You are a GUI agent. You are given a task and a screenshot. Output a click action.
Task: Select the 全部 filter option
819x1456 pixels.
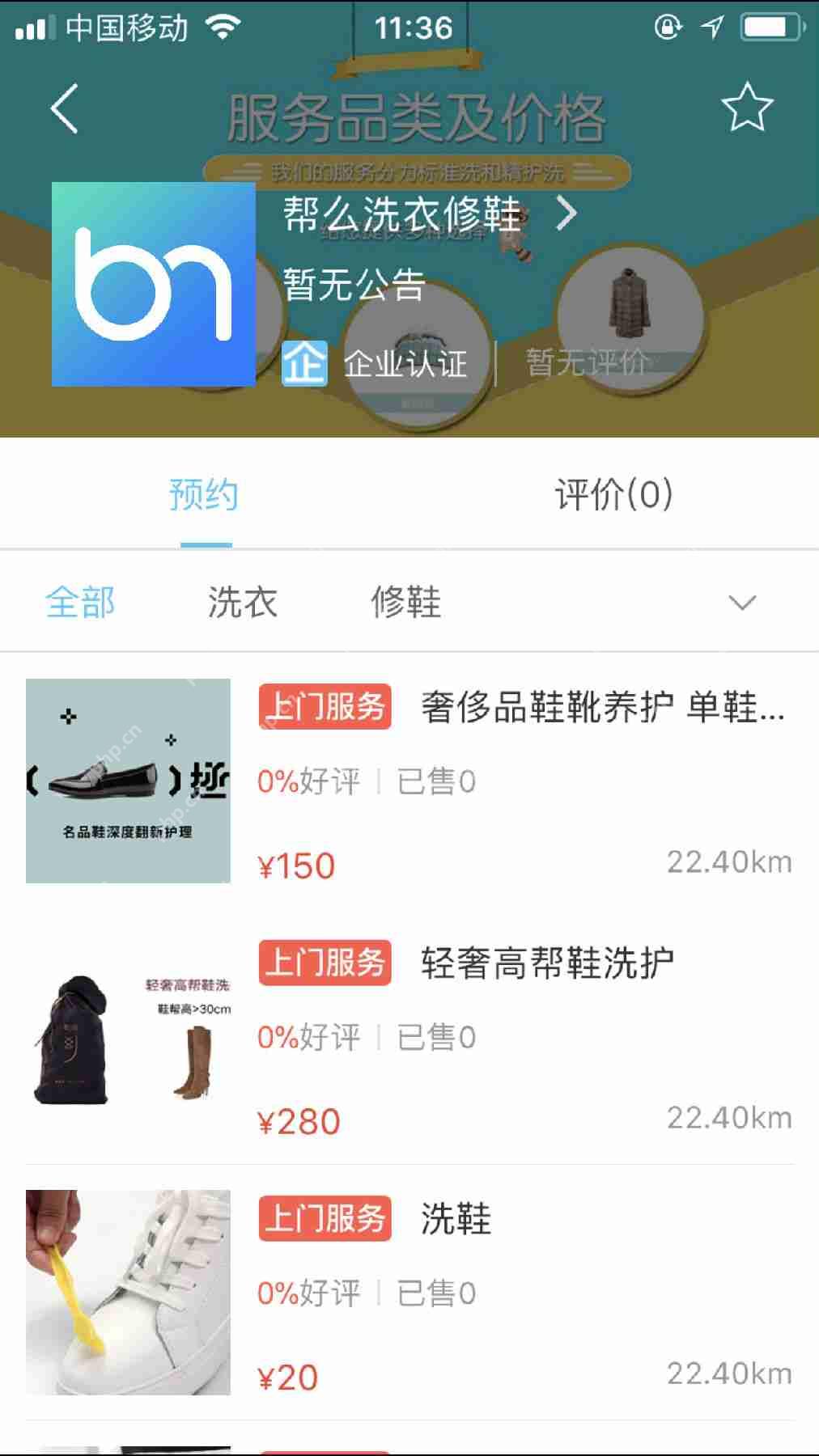(x=80, y=602)
